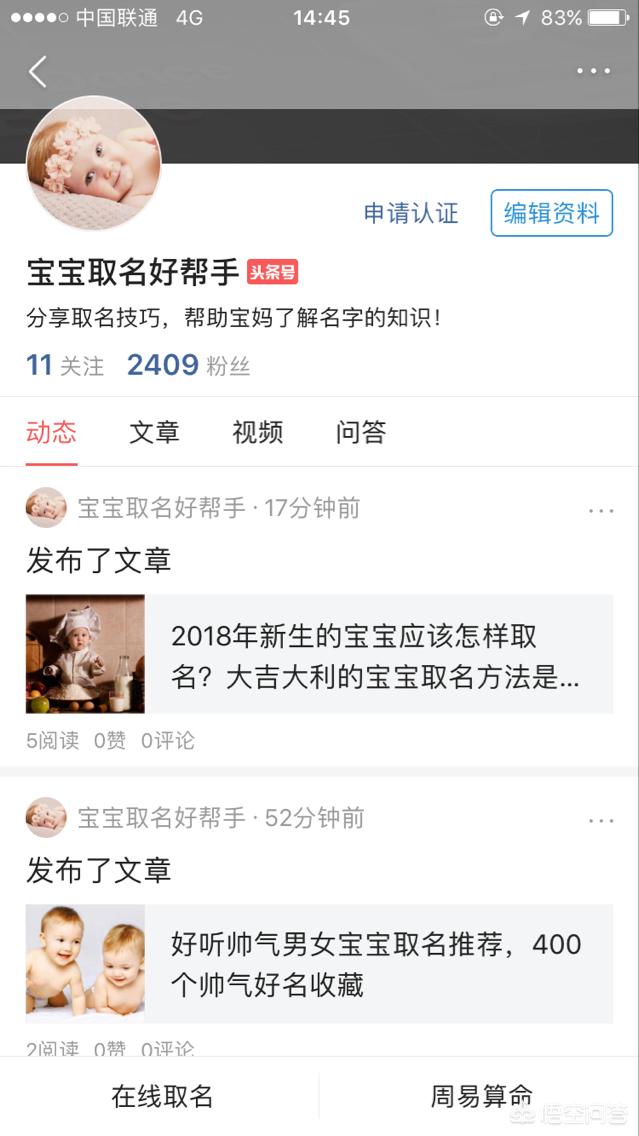The width and height of the screenshot is (639, 1136).
Task: Switch to the 视频 tab
Action: click(257, 432)
